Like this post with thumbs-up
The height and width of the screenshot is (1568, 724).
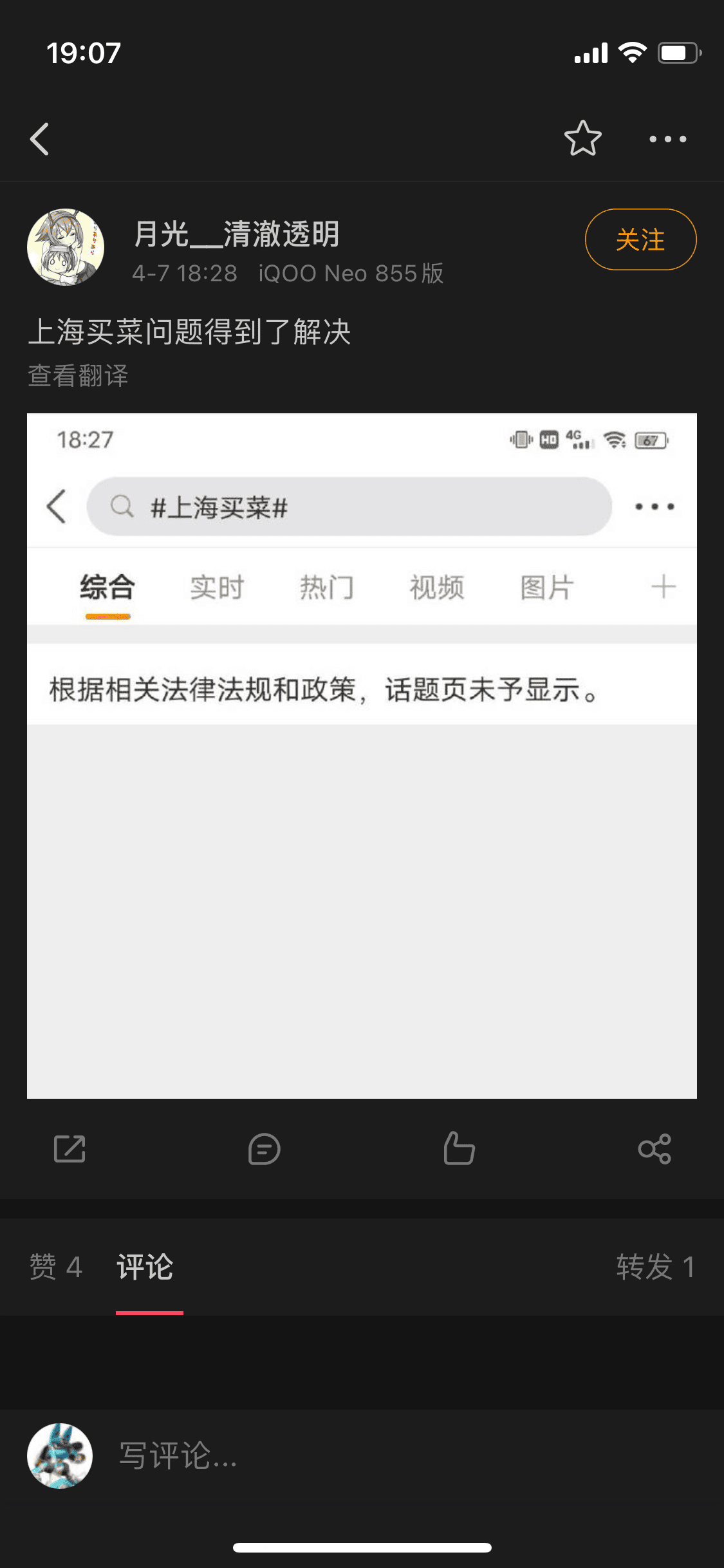coord(459,1149)
